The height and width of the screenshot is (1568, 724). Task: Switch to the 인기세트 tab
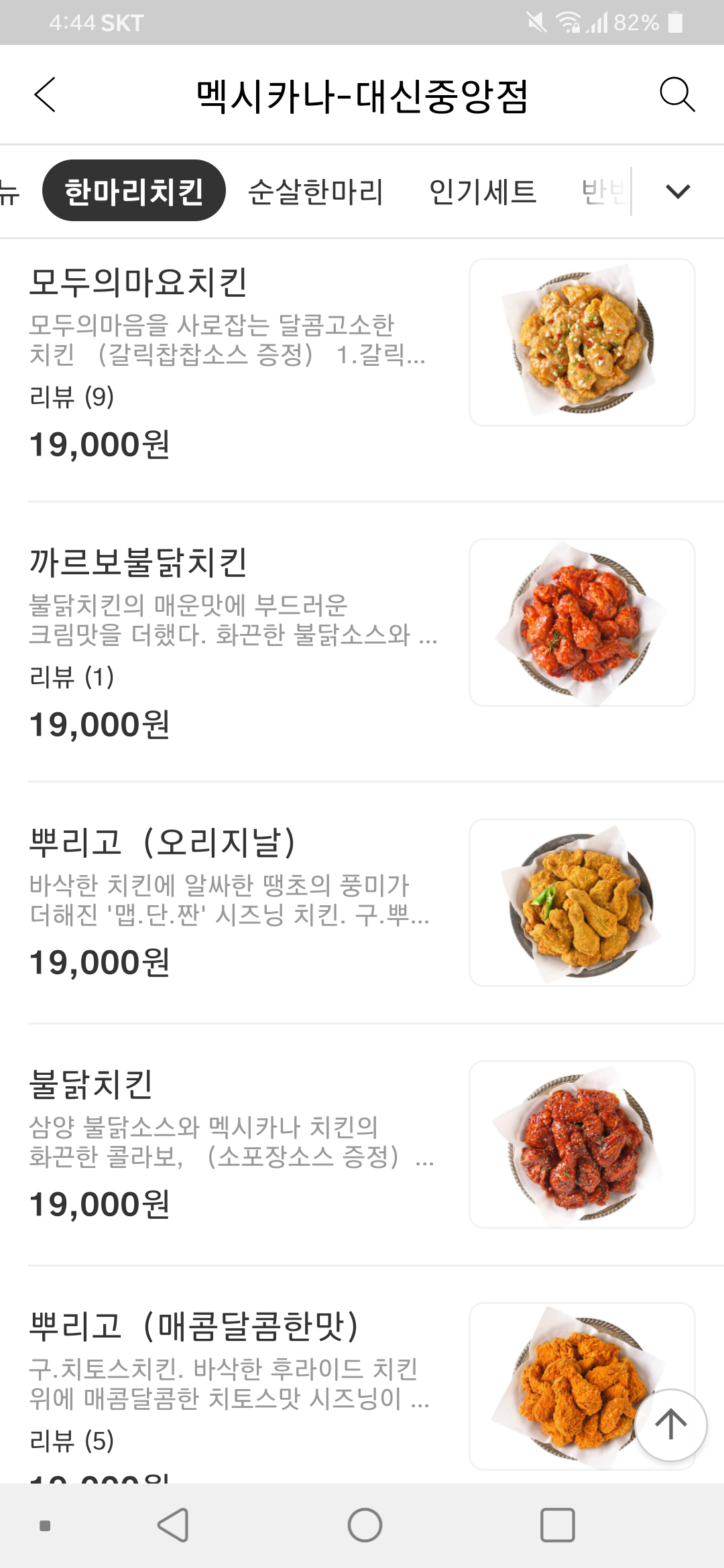(483, 192)
